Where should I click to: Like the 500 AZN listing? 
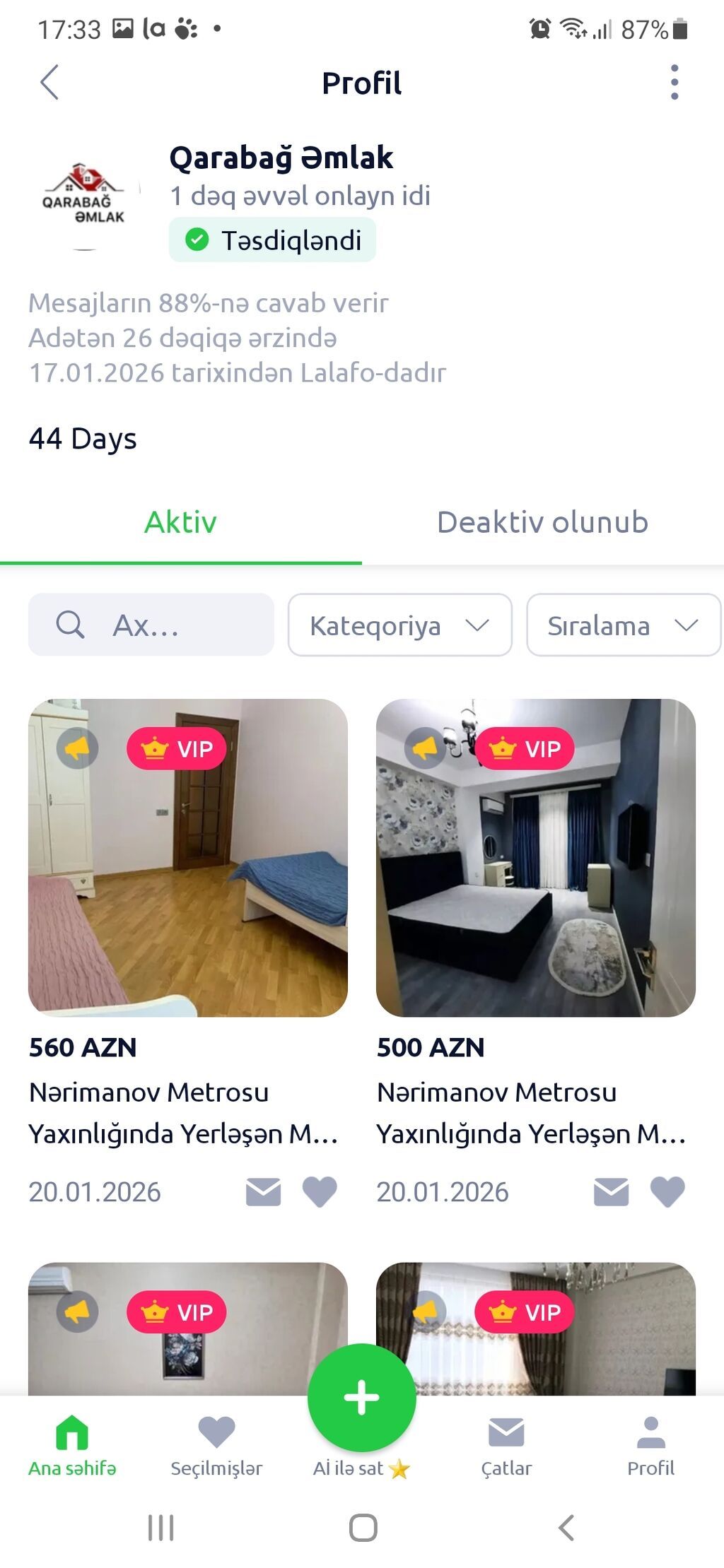click(x=667, y=1191)
